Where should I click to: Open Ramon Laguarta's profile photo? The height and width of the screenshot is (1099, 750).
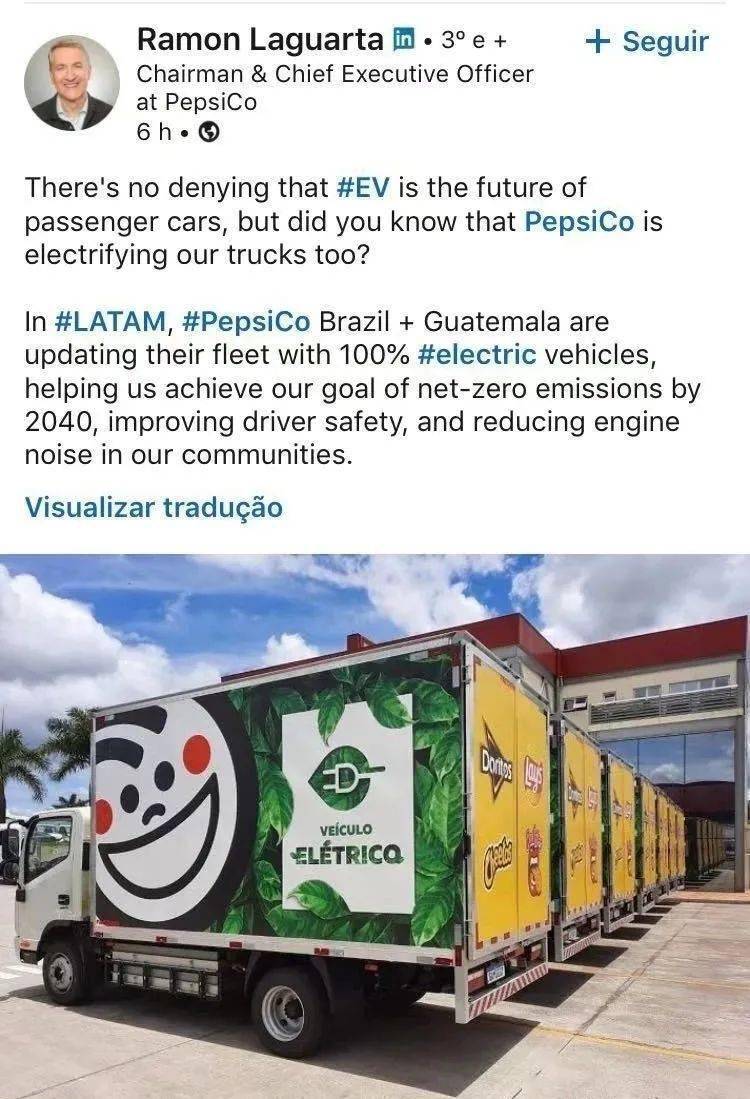click(x=71, y=84)
